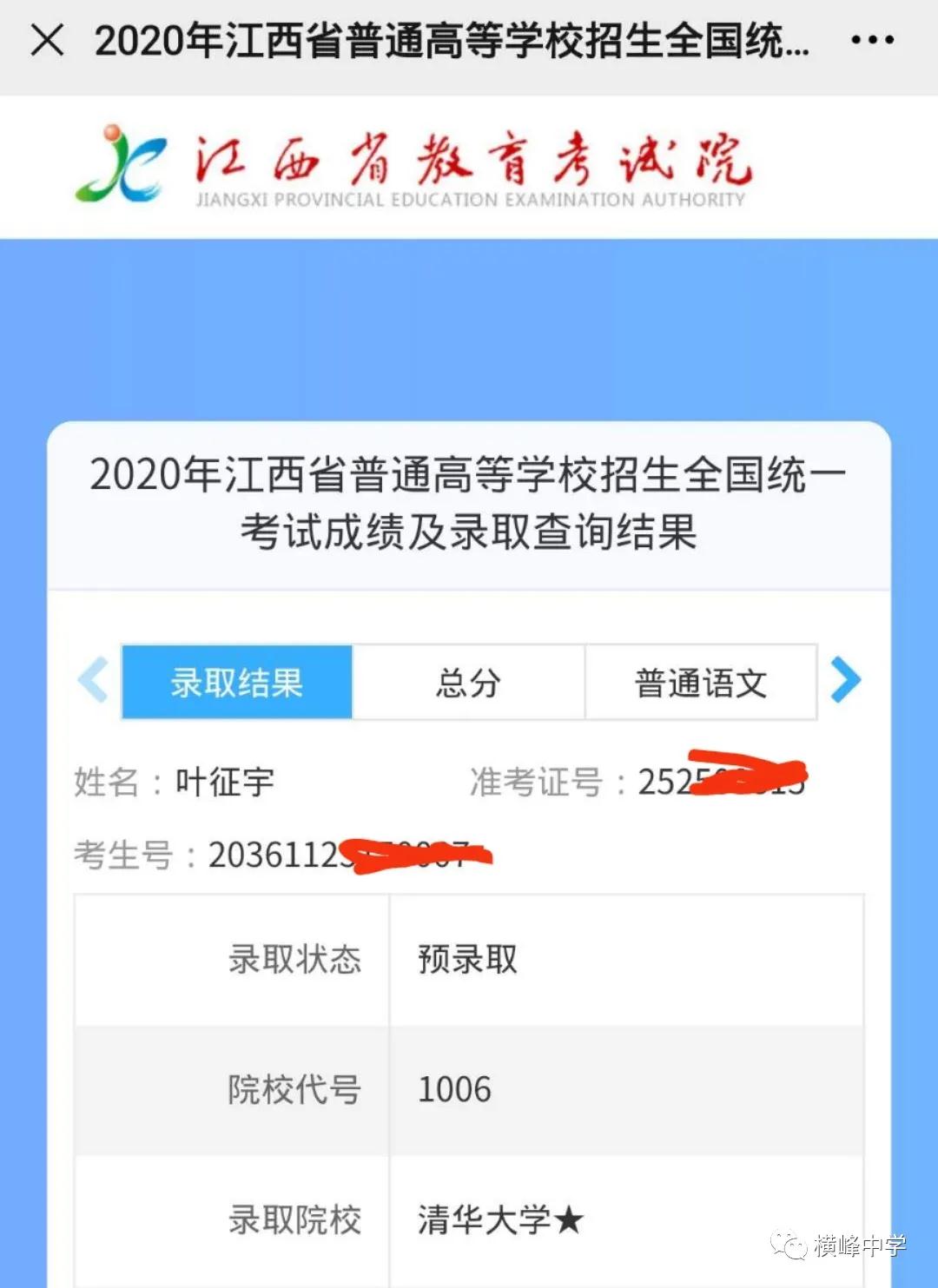Select the 录取结果 tab
Screen dimensions: 938x1288
coord(237,683)
